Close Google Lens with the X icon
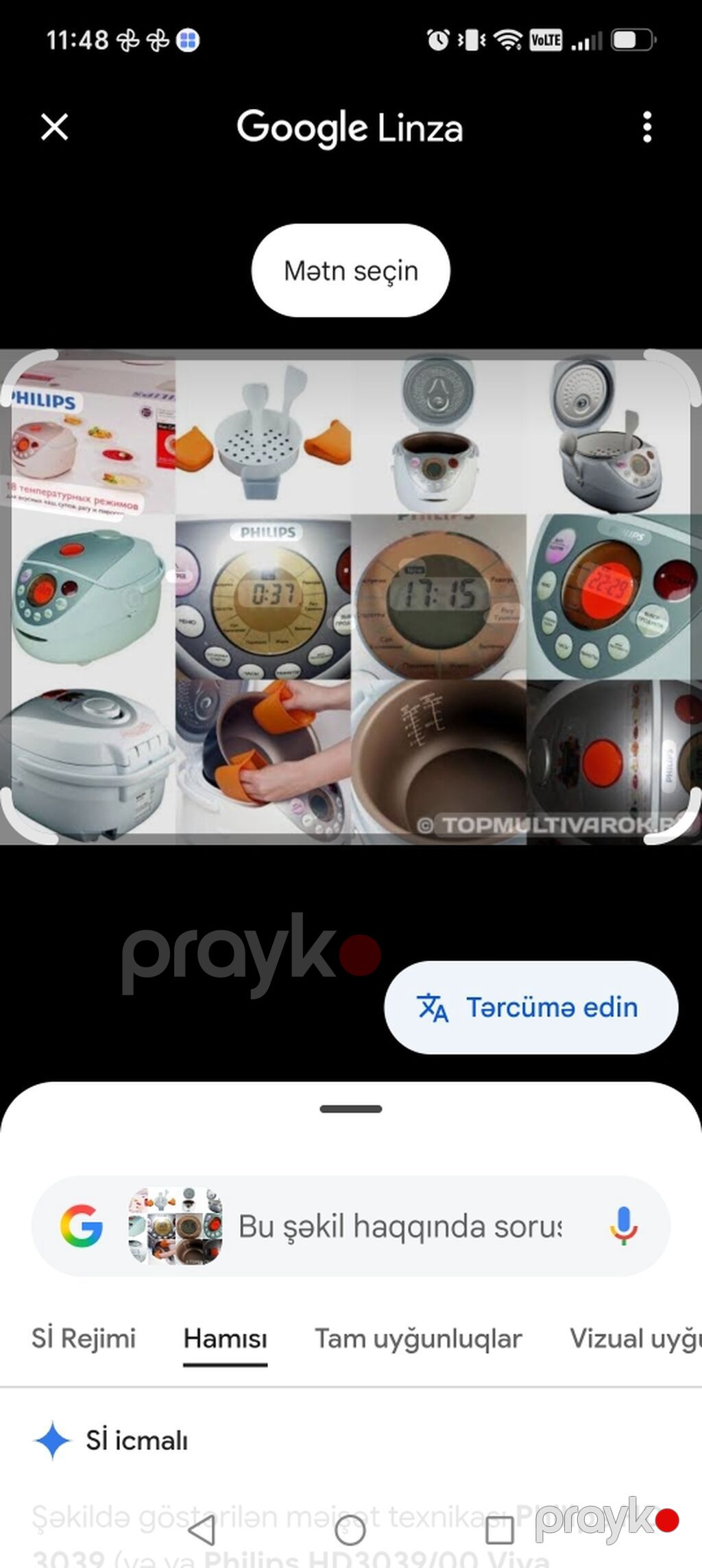Viewport: 702px width, 1568px height. [54, 127]
